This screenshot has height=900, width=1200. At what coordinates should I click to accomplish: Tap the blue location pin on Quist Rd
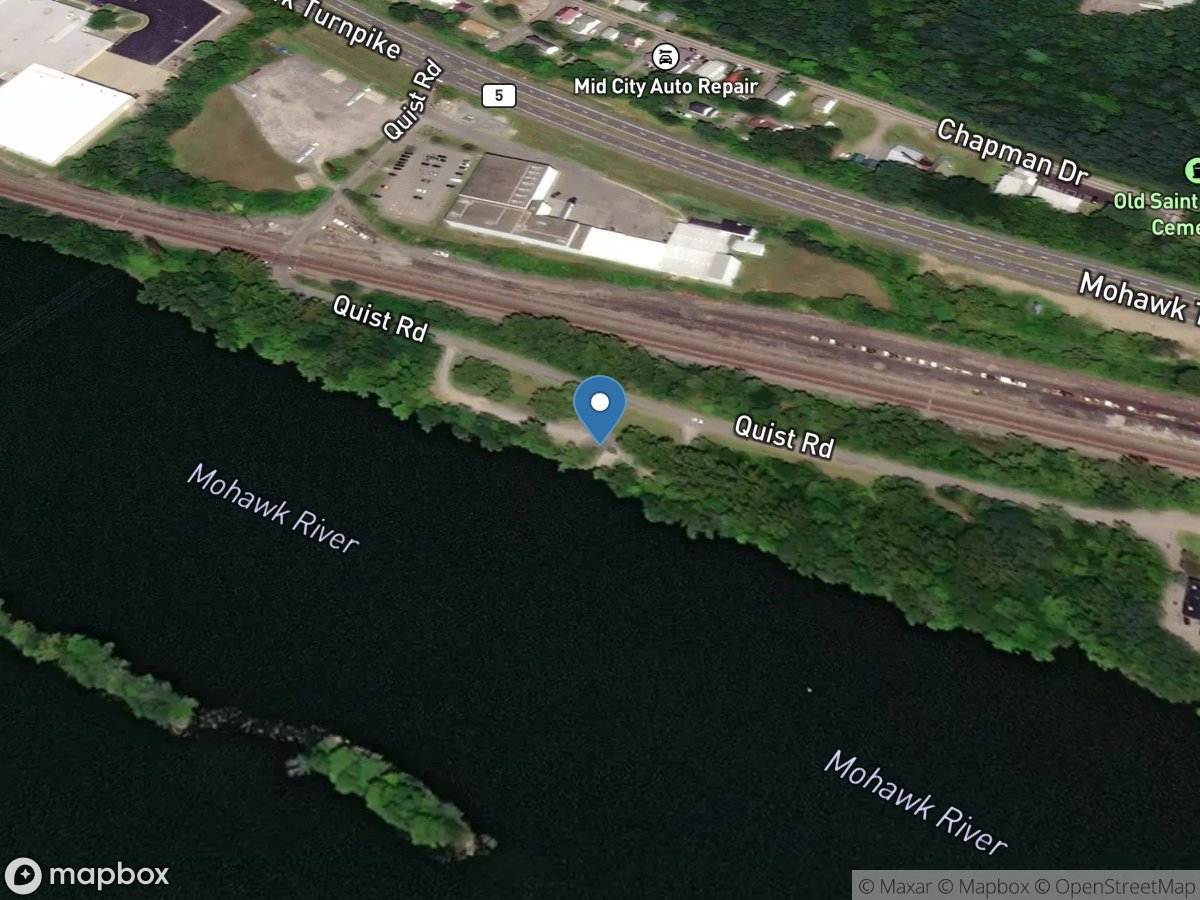click(x=600, y=407)
